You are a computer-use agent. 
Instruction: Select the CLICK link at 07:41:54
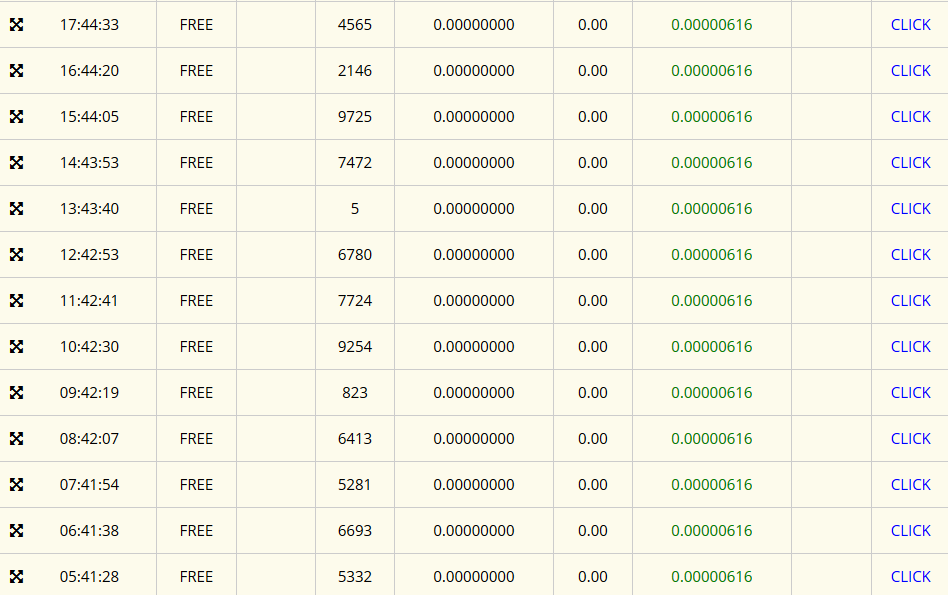[x=910, y=485]
